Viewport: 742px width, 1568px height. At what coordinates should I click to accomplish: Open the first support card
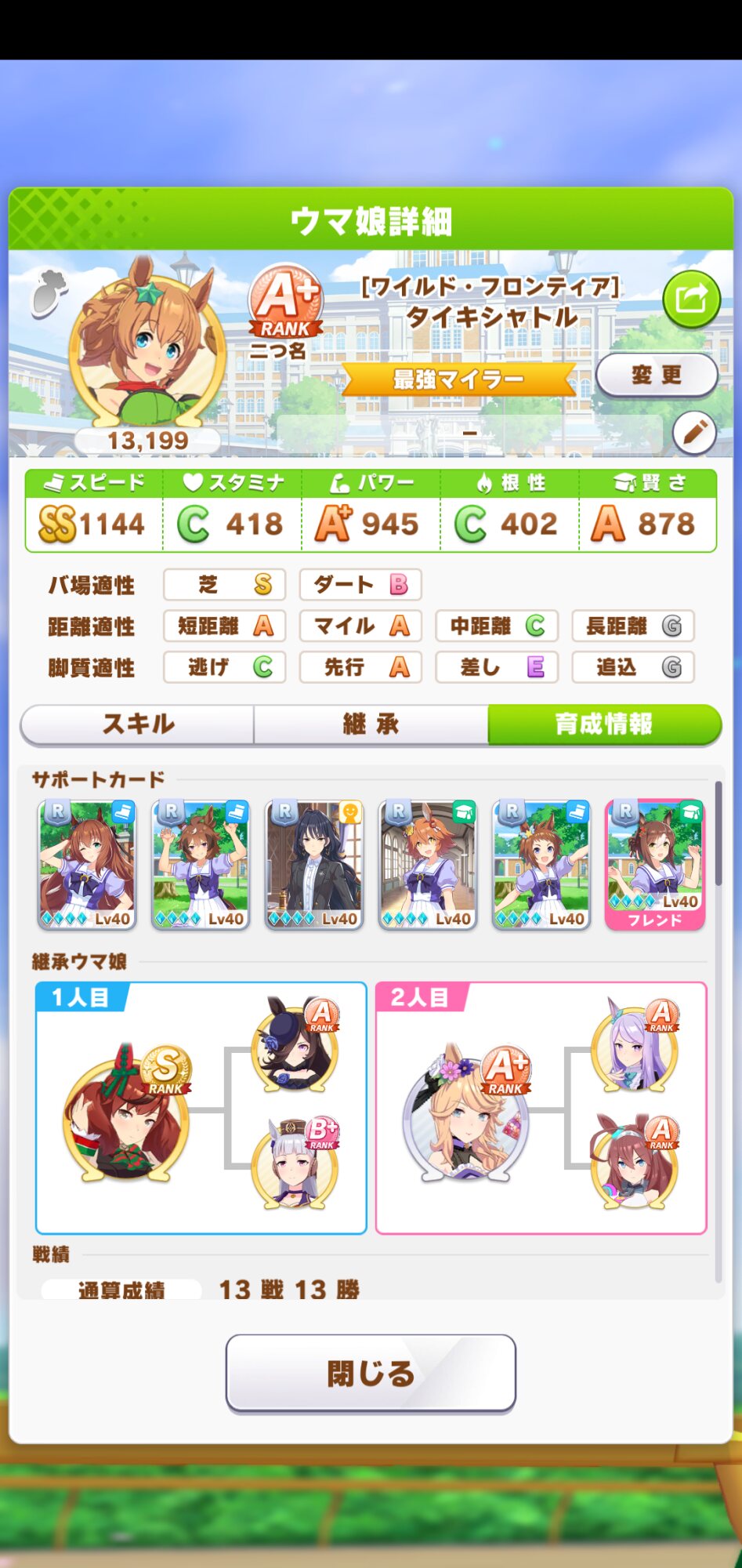click(x=87, y=865)
